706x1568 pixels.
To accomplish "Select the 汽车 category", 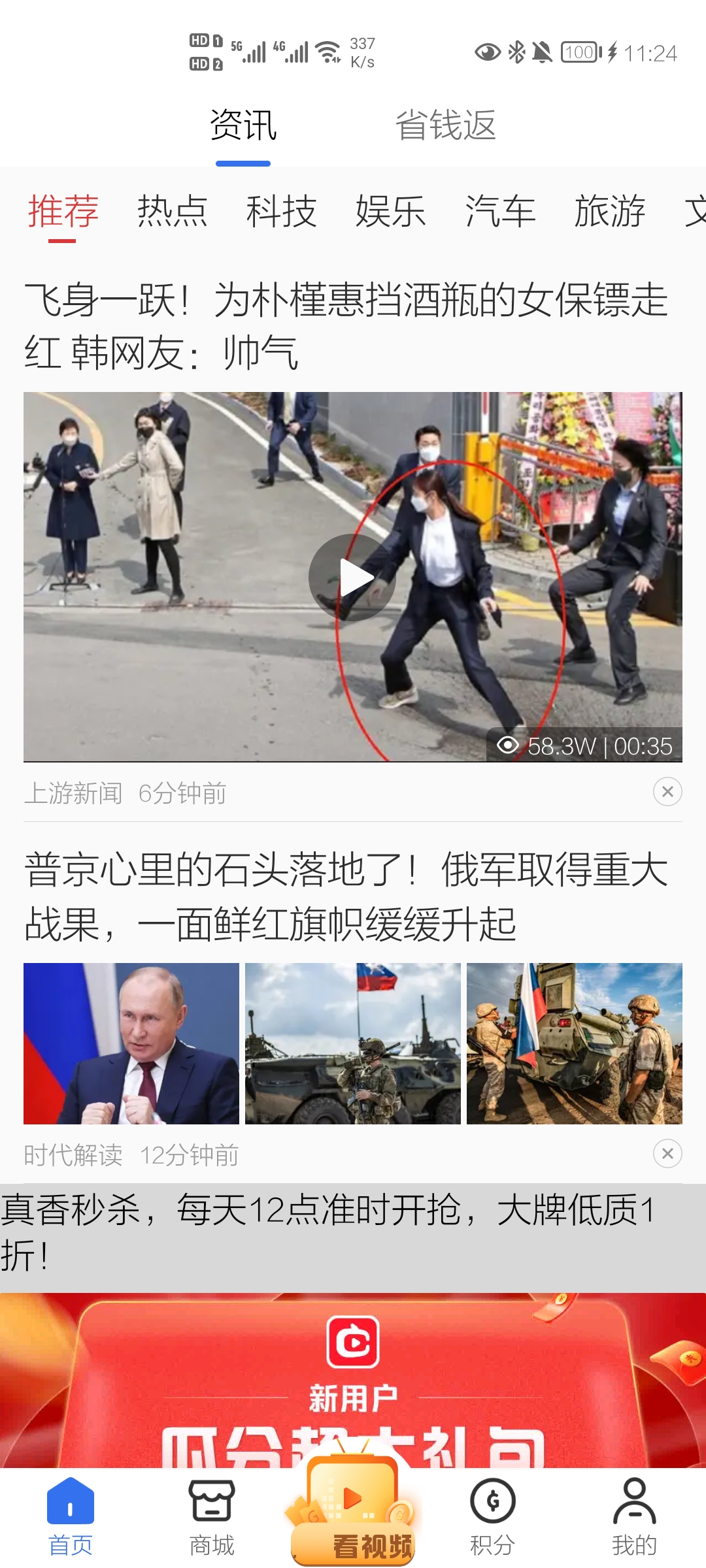I will pos(500,212).
